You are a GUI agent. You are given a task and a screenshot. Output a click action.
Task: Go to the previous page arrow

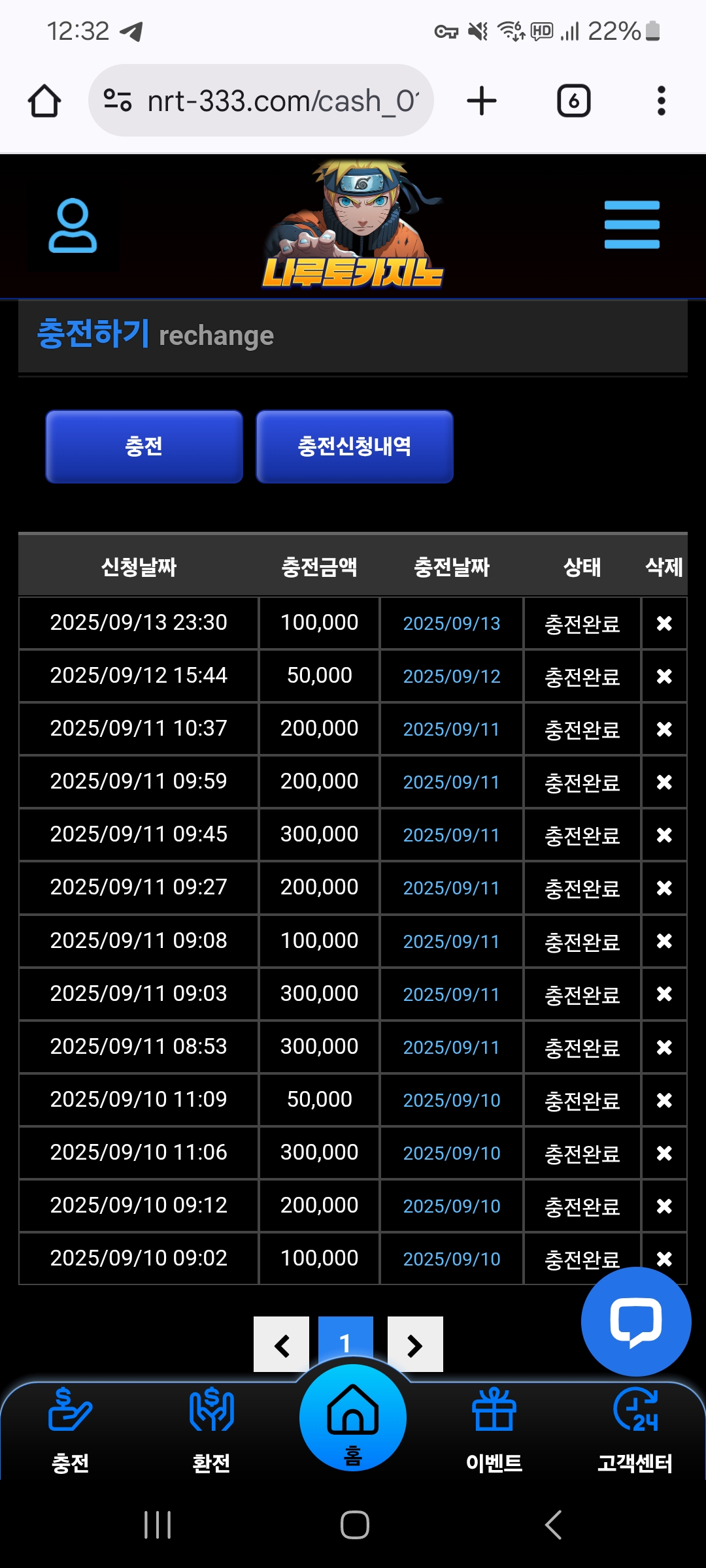click(x=282, y=1345)
